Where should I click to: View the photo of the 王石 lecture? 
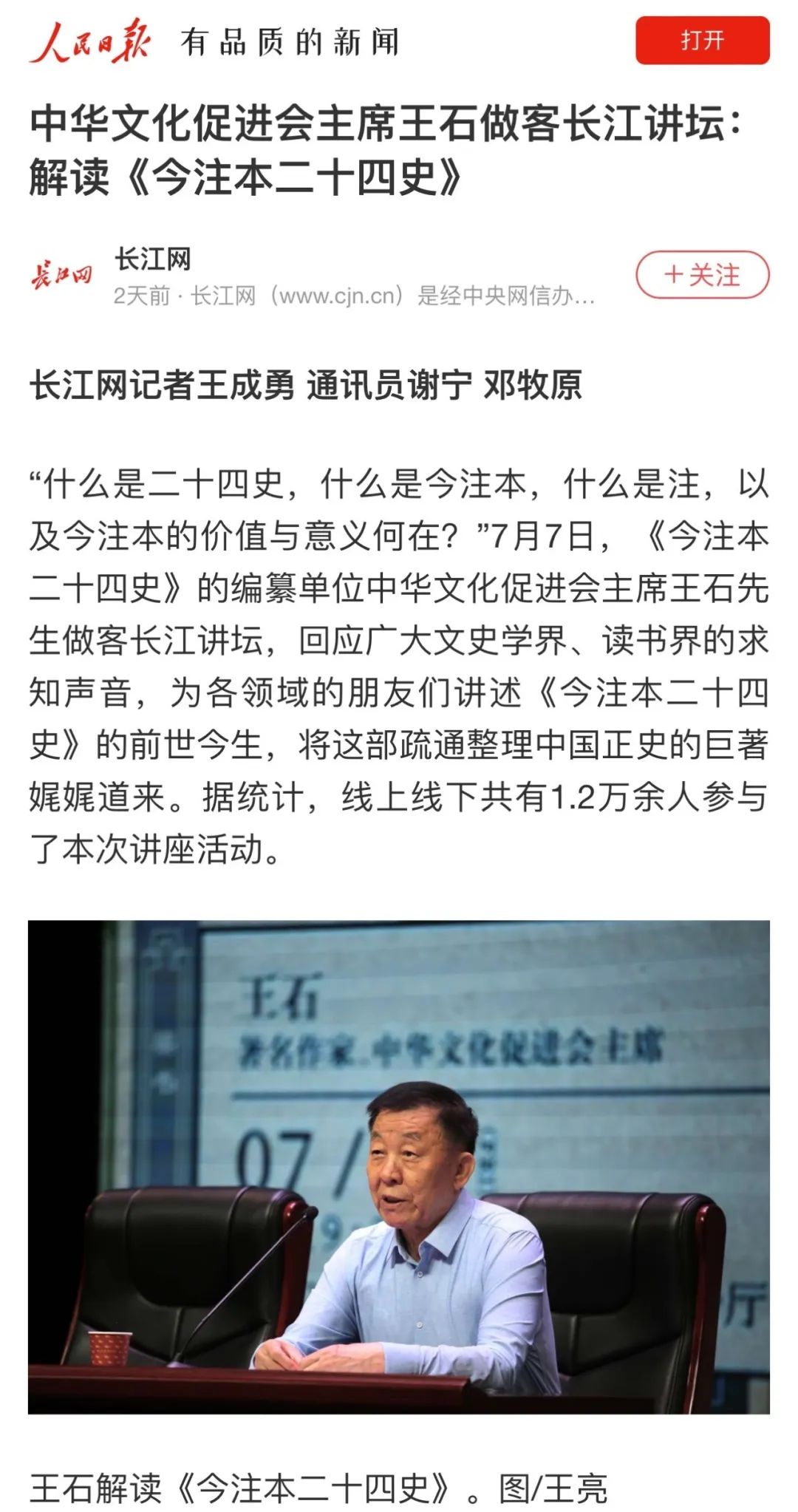pyautogui.click(x=399, y=1166)
